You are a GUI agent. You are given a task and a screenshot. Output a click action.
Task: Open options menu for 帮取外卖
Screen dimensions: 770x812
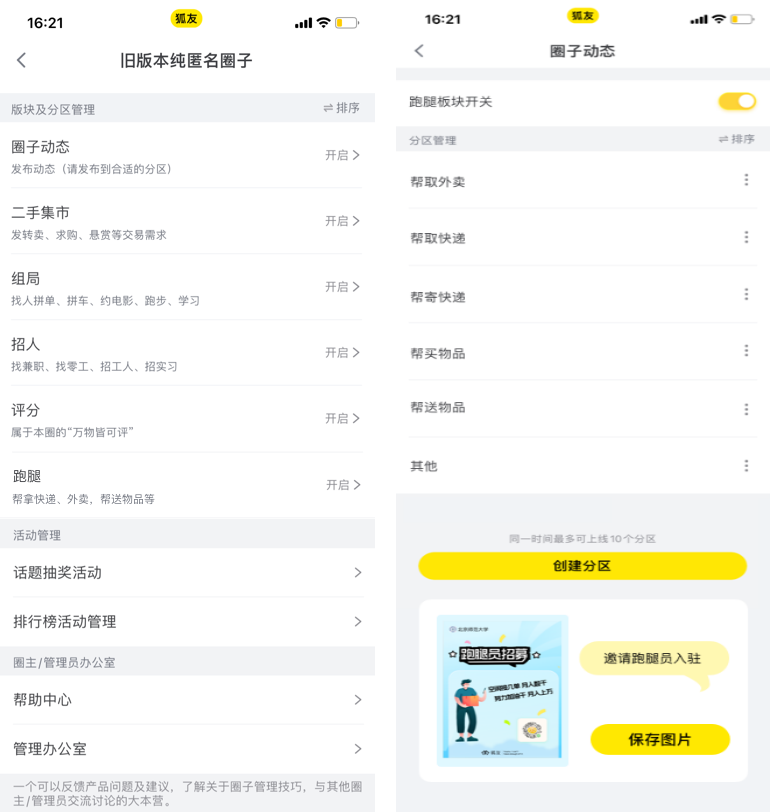746,180
